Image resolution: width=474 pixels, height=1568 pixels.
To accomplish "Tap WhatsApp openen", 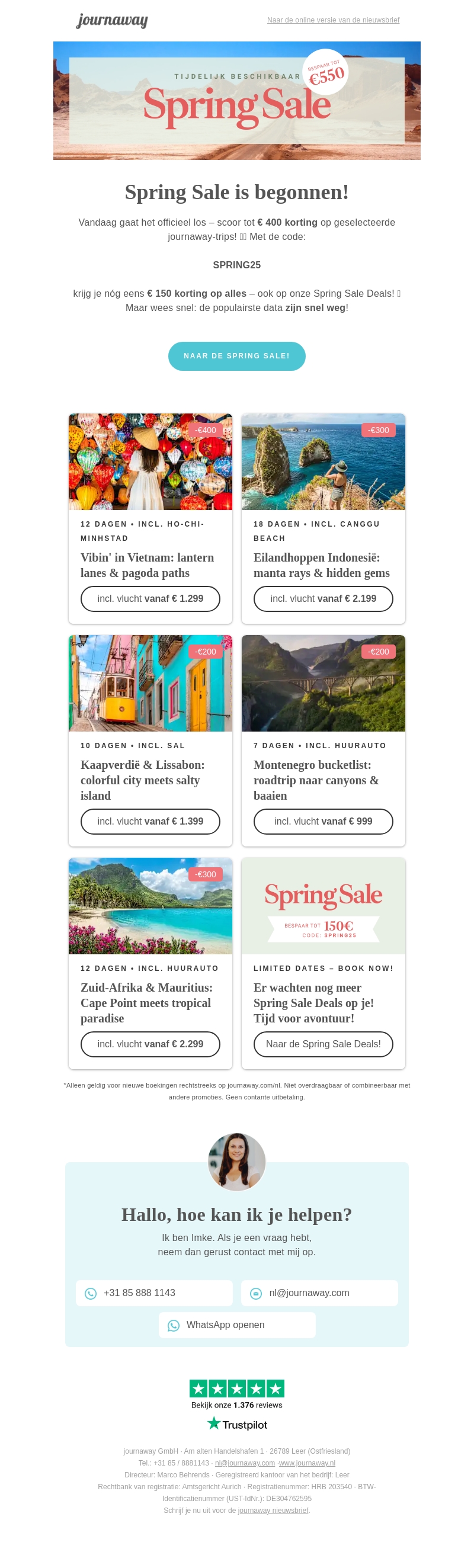I will point(236,1325).
